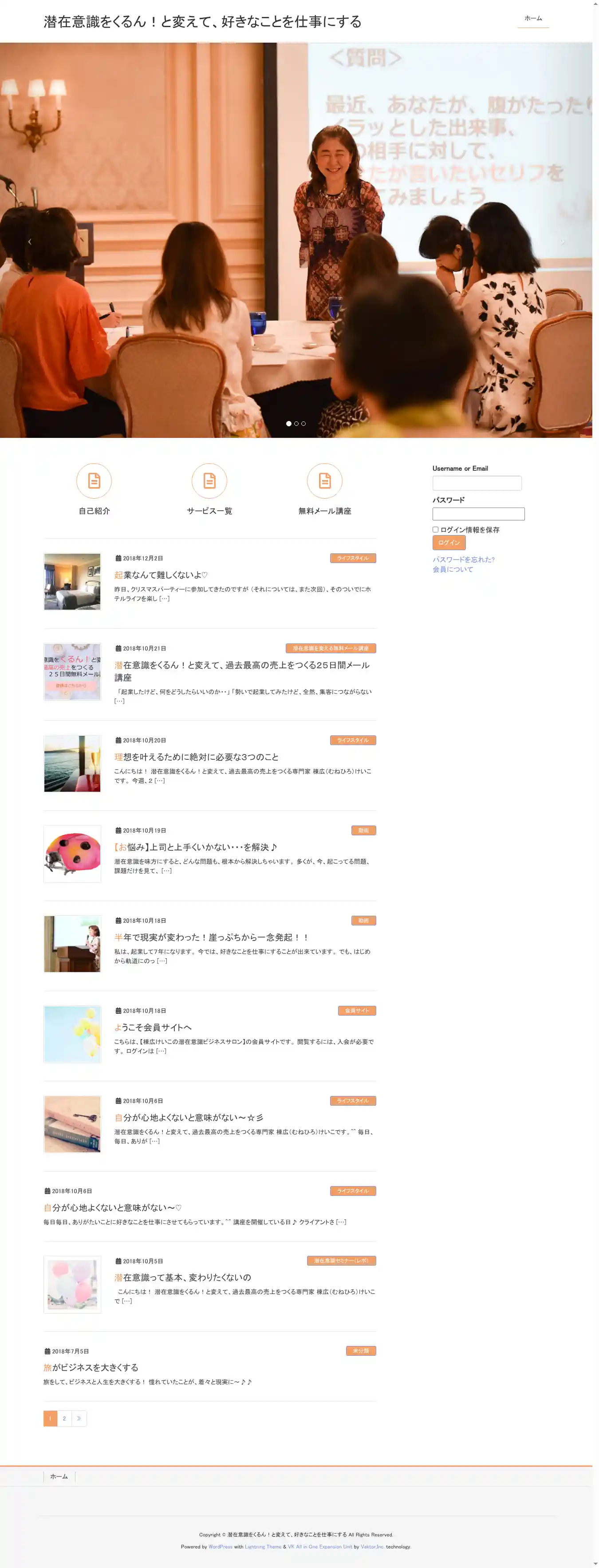Image resolution: width=599 pixels, height=1568 pixels.
Task: Select the 会員サイト category tag
Action: click(357, 1010)
